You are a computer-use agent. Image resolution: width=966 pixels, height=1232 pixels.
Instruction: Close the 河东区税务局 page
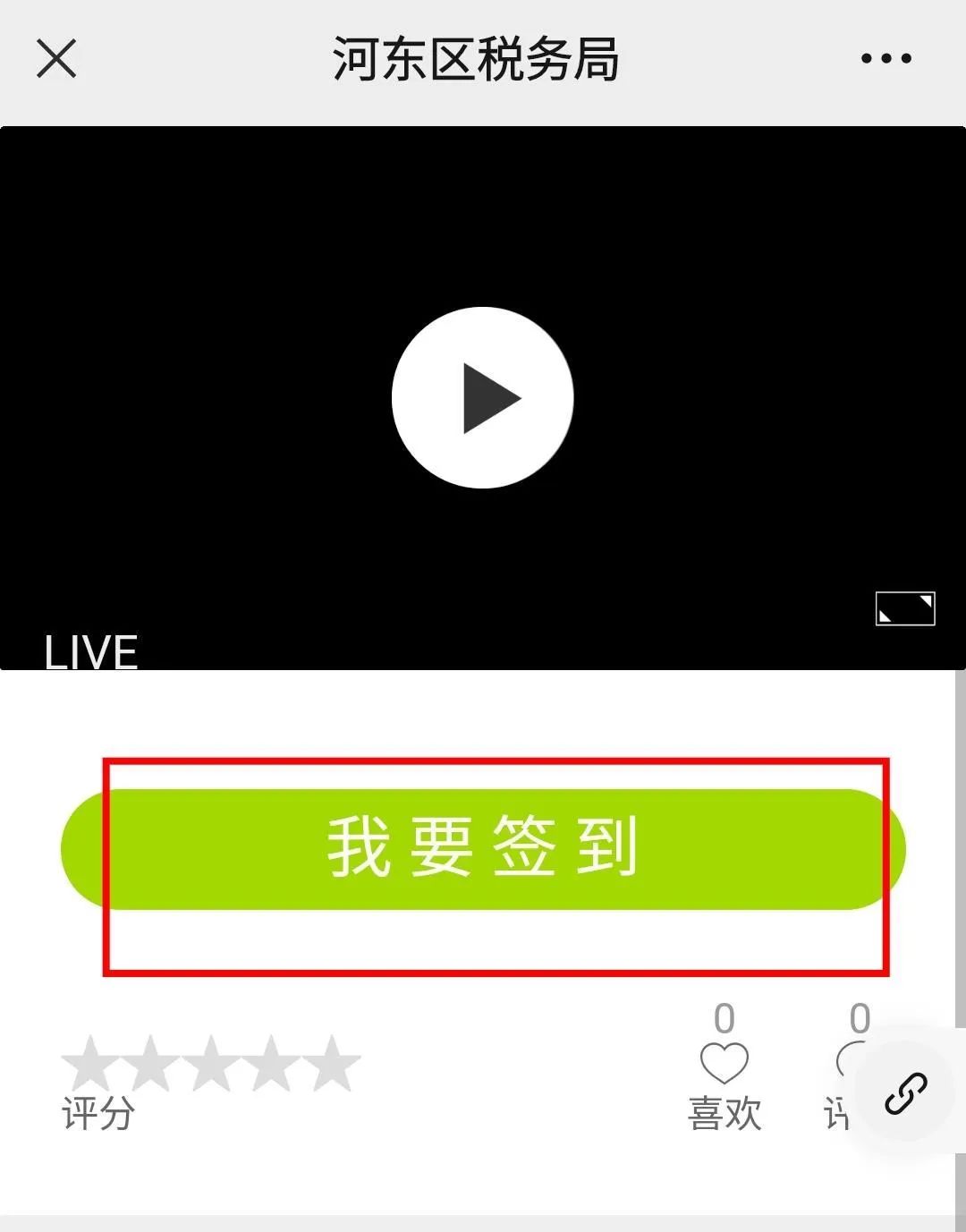click(x=56, y=59)
